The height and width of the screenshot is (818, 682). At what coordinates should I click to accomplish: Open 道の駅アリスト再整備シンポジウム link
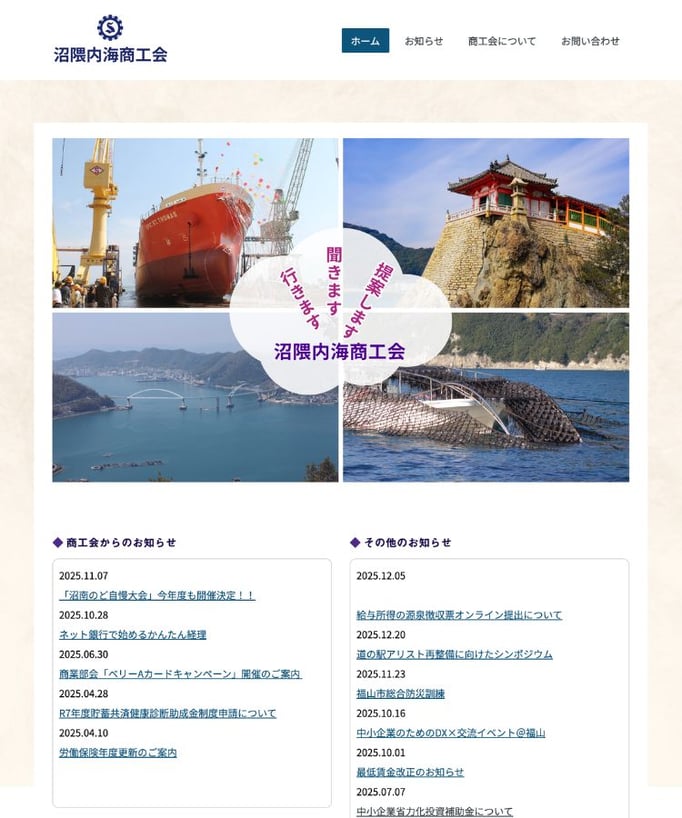tap(454, 654)
